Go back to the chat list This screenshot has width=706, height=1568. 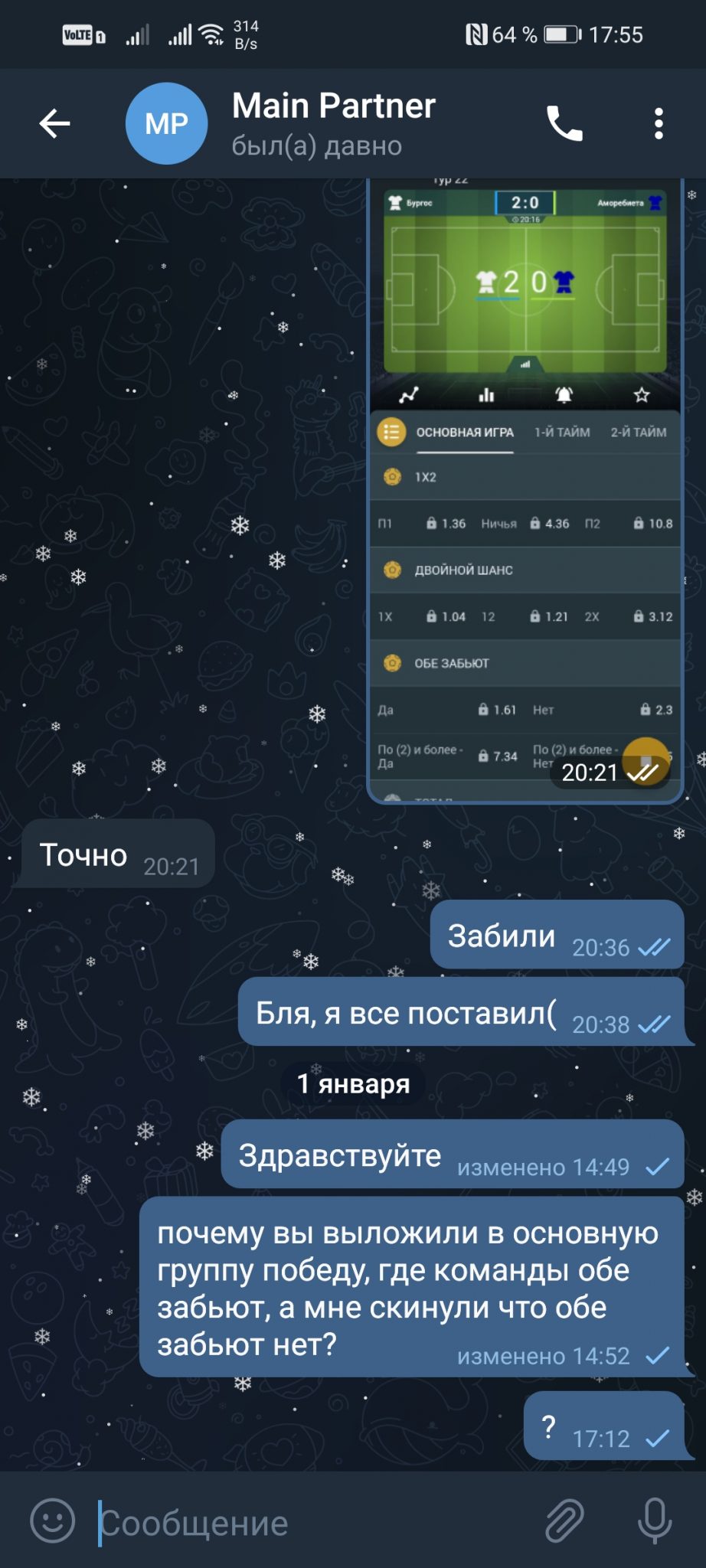(x=55, y=123)
